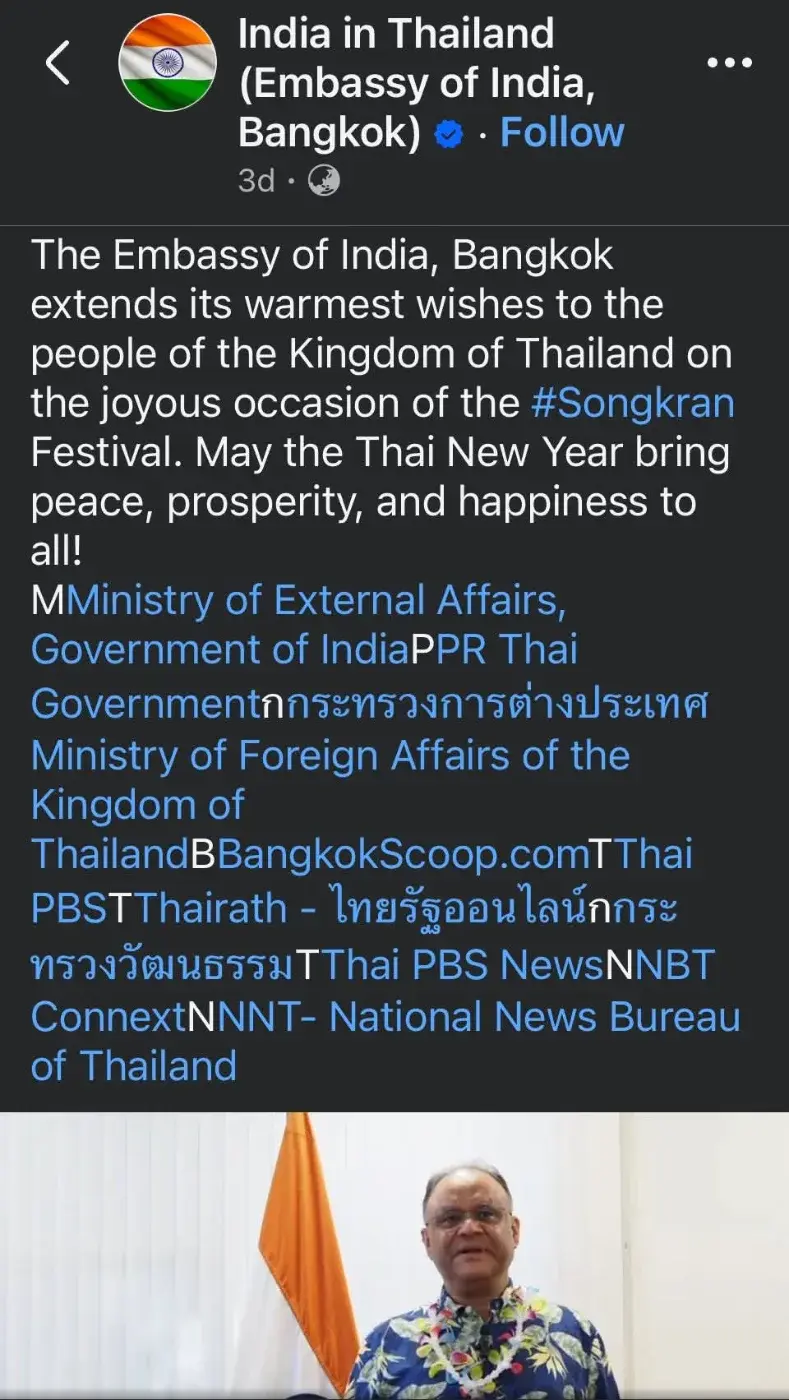The width and height of the screenshot is (789, 1400).
Task: Visit BangkokScoop.com page
Action: 402,855
